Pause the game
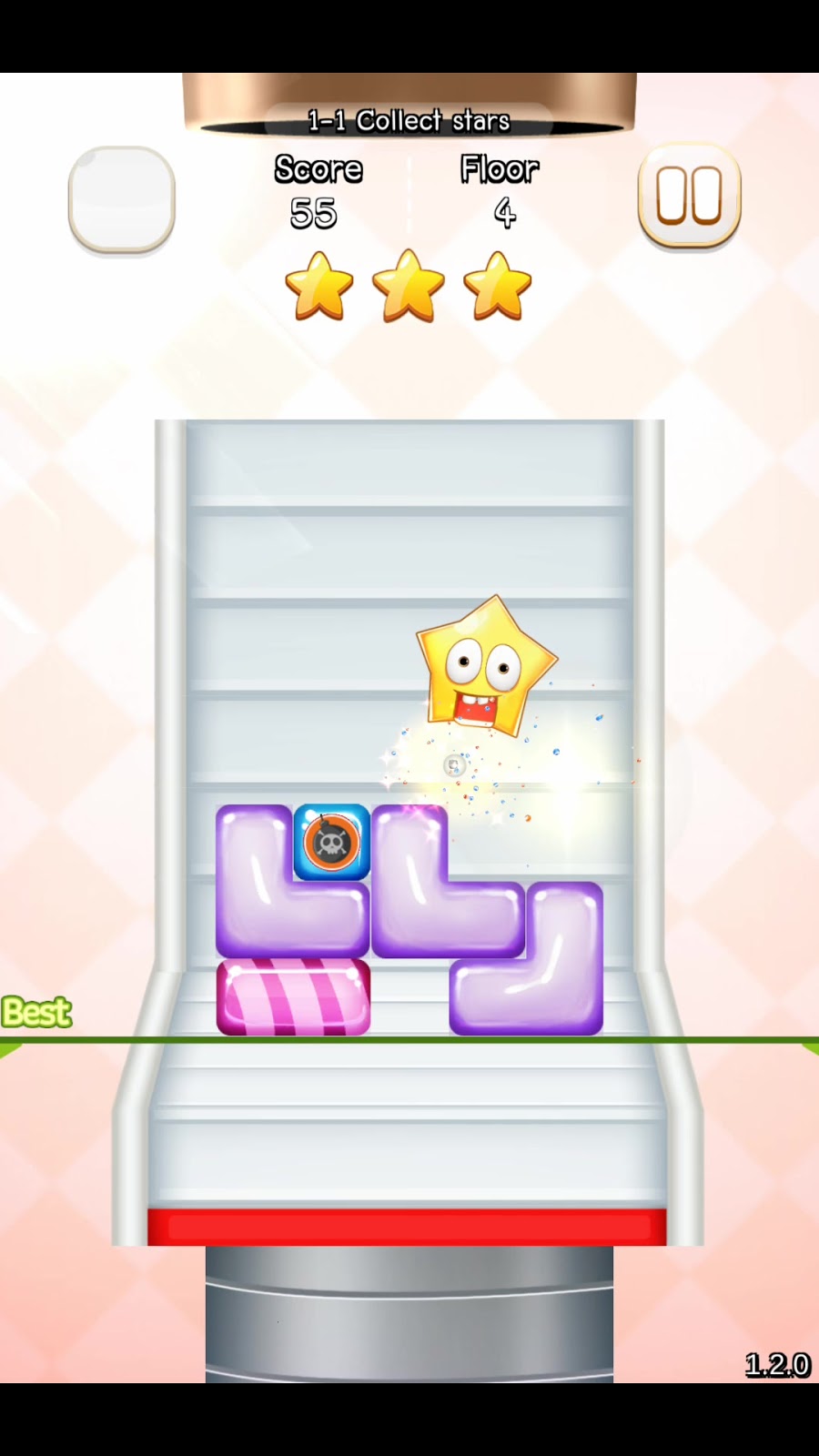Image resolution: width=819 pixels, height=1456 pixels. pyautogui.click(x=690, y=197)
